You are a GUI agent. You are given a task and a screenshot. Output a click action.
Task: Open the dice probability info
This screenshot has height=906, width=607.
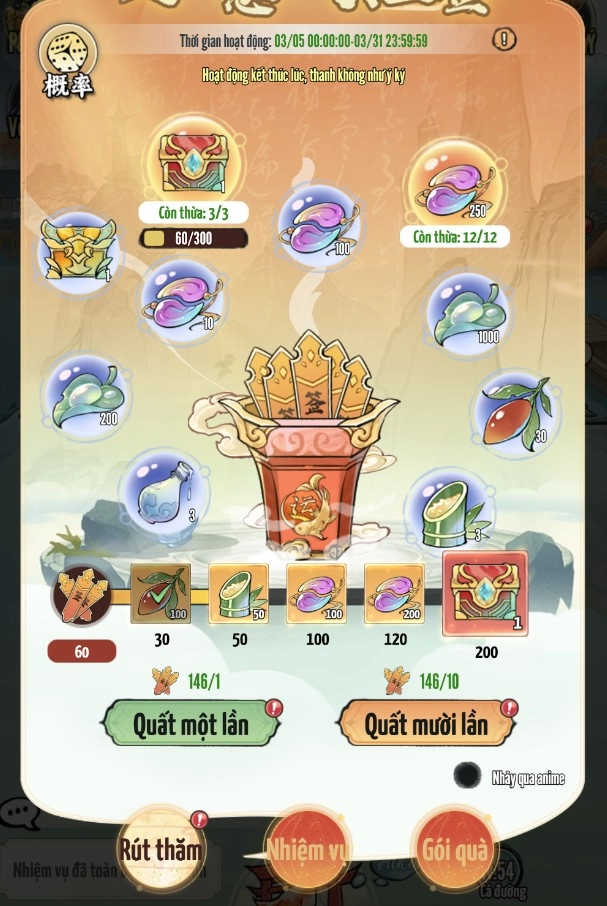[68, 60]
